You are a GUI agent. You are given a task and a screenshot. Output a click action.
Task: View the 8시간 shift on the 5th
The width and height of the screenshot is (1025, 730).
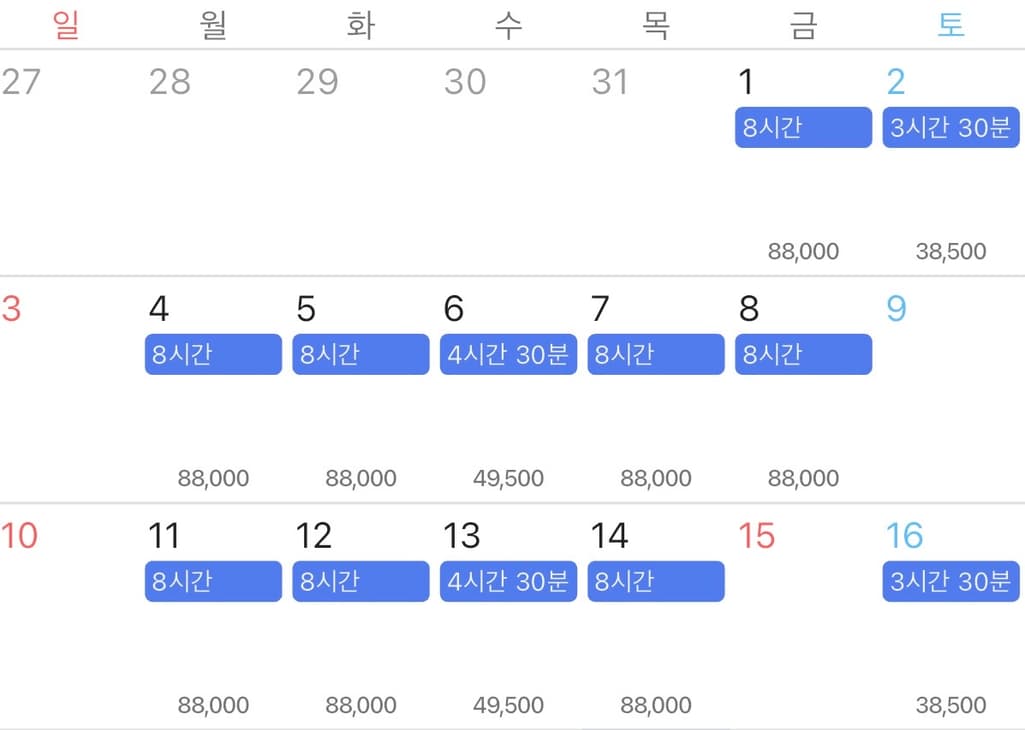[360, 355]
